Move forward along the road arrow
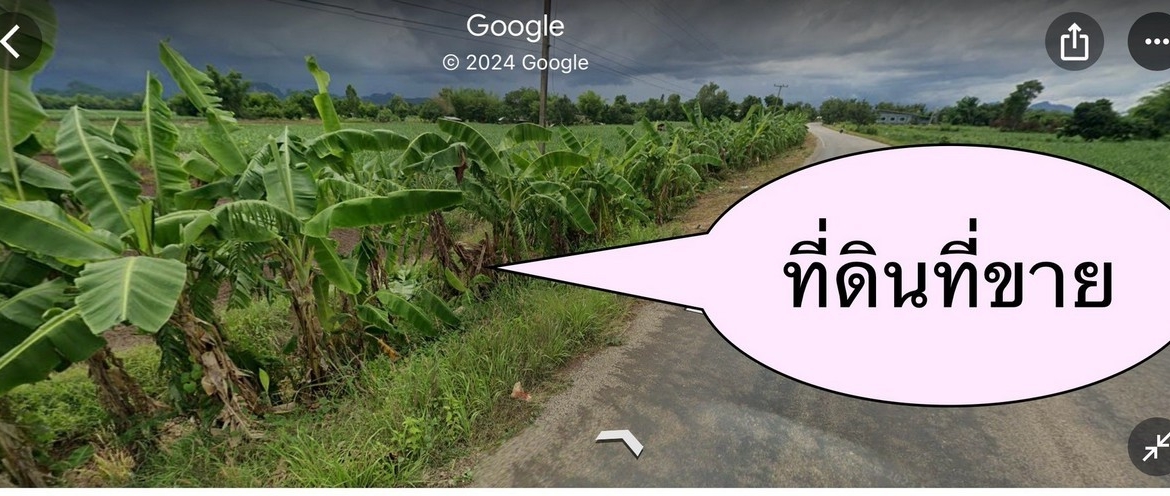Image resolution: width=1170 pixels, height=496 pixels. tap(619, 439)
